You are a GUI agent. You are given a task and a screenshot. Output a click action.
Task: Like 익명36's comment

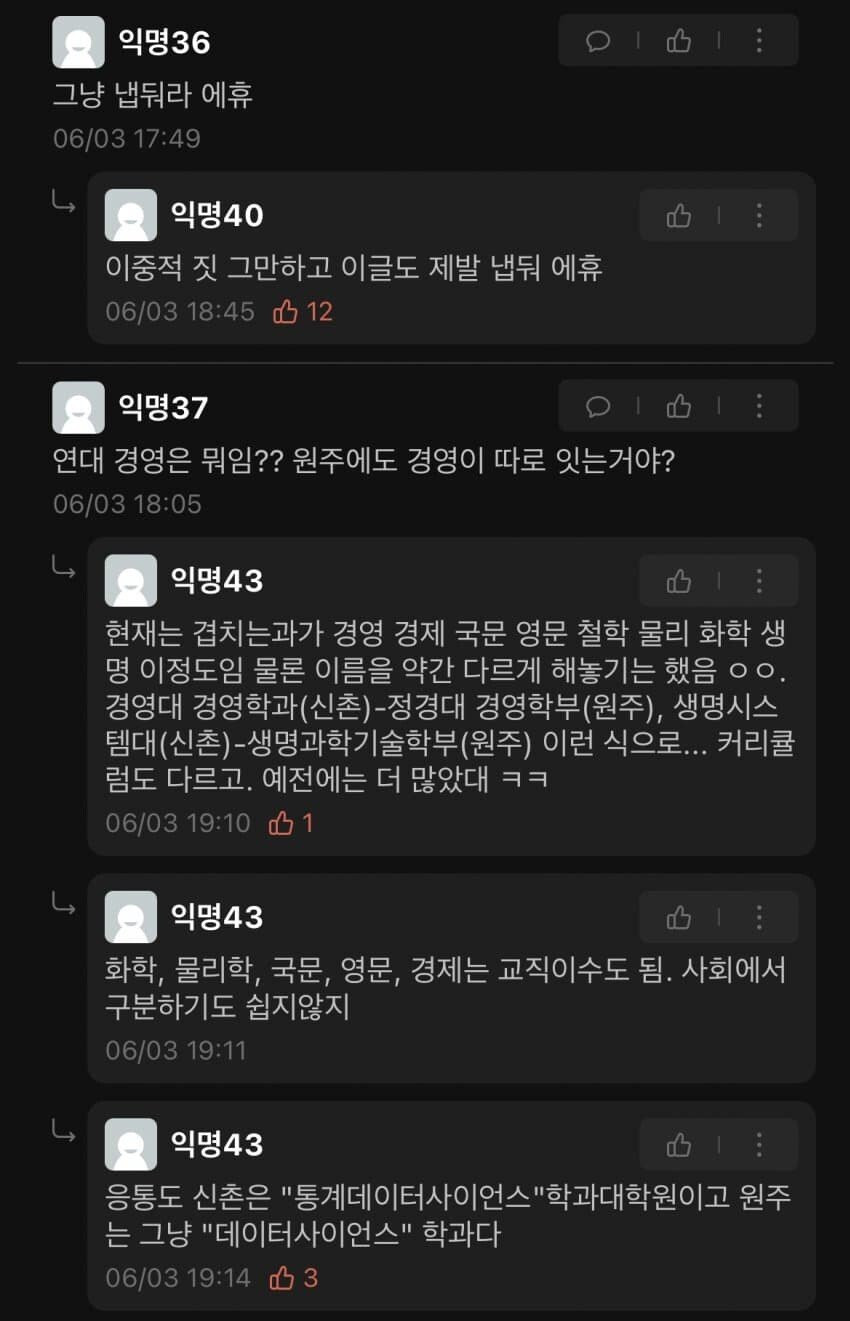click(x=679, y=41)
